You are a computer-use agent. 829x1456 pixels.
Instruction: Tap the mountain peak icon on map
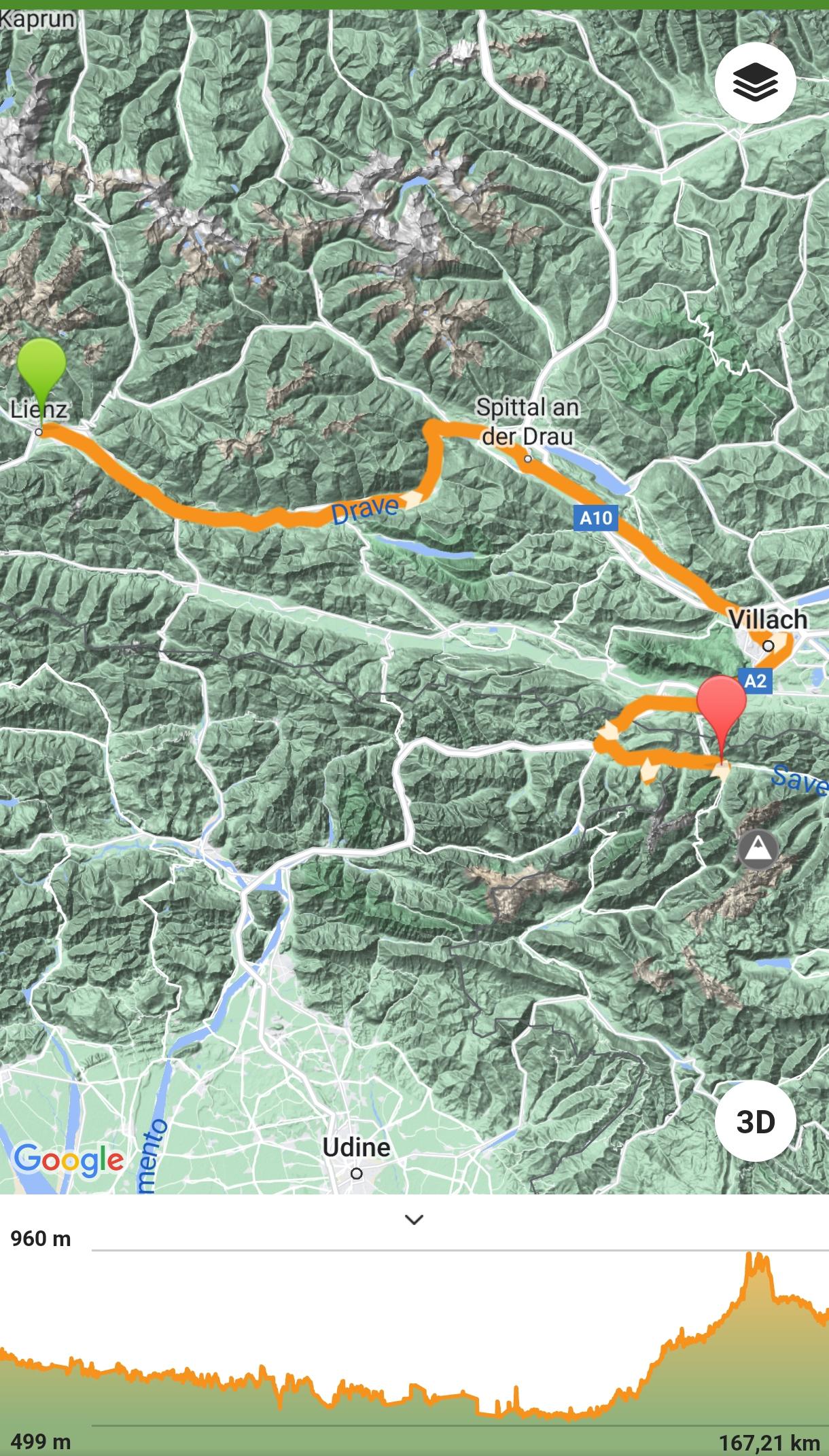click(759, 849)
